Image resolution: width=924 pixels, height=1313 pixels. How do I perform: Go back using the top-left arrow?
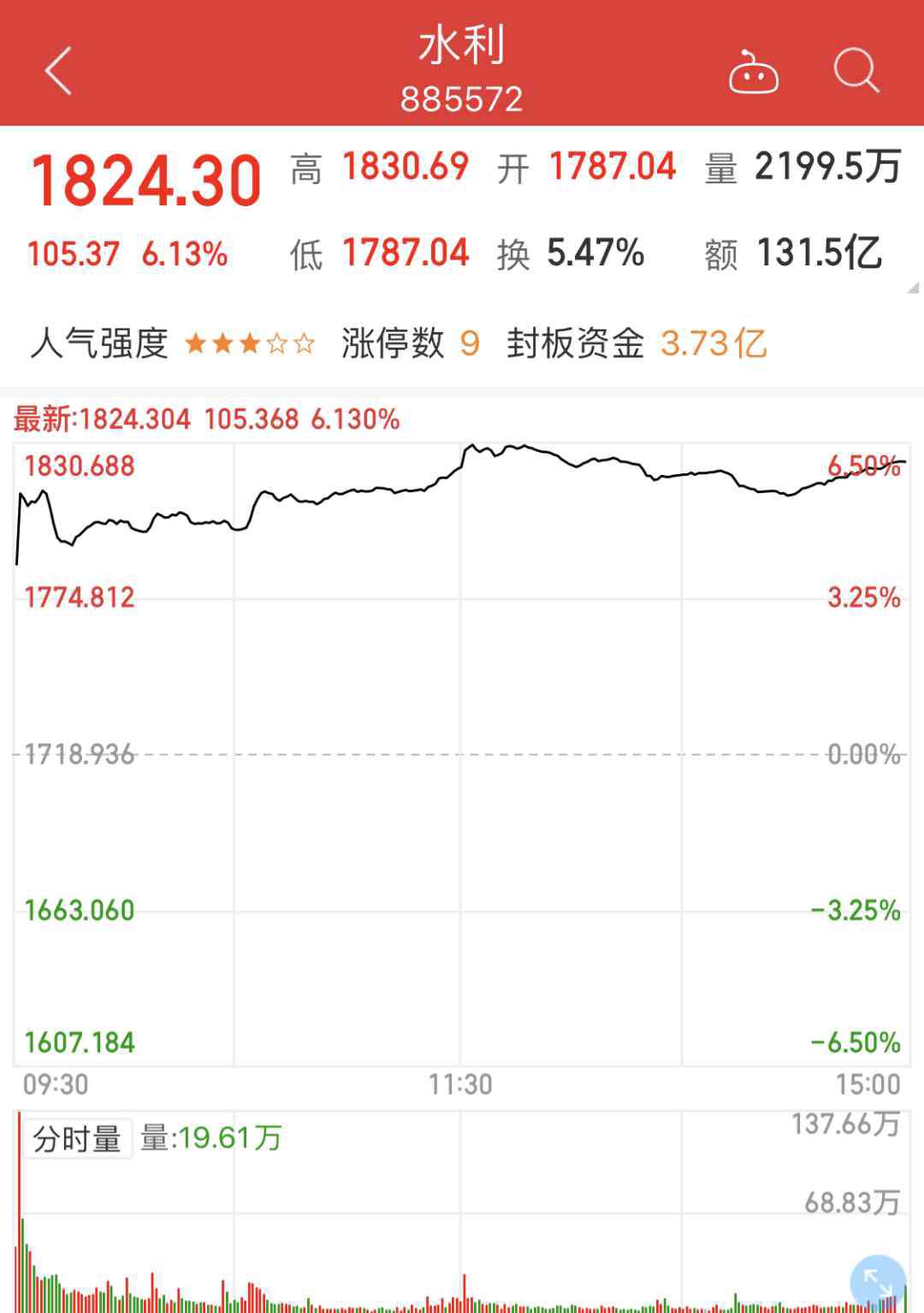(x=58, y=71)
